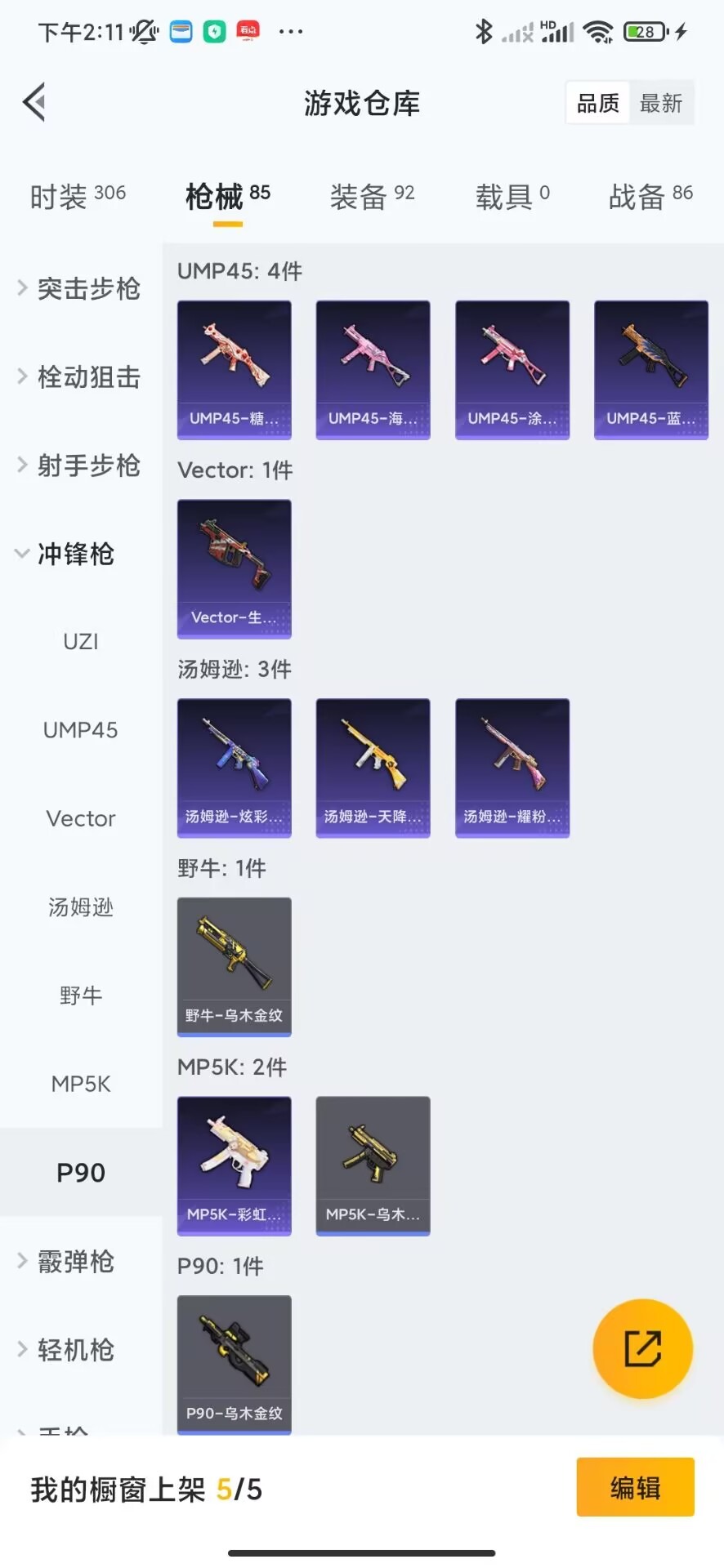
Task: Switch to the 载具 tab
Action: pyautogui.click(x=512, y=196)
